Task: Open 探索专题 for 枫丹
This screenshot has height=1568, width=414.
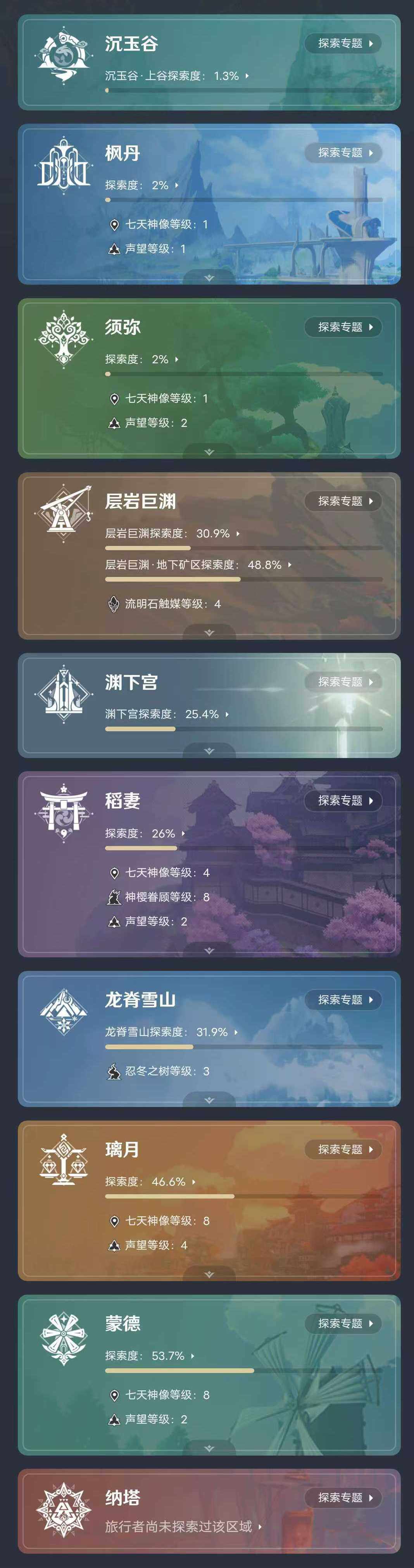Action: 343,153
